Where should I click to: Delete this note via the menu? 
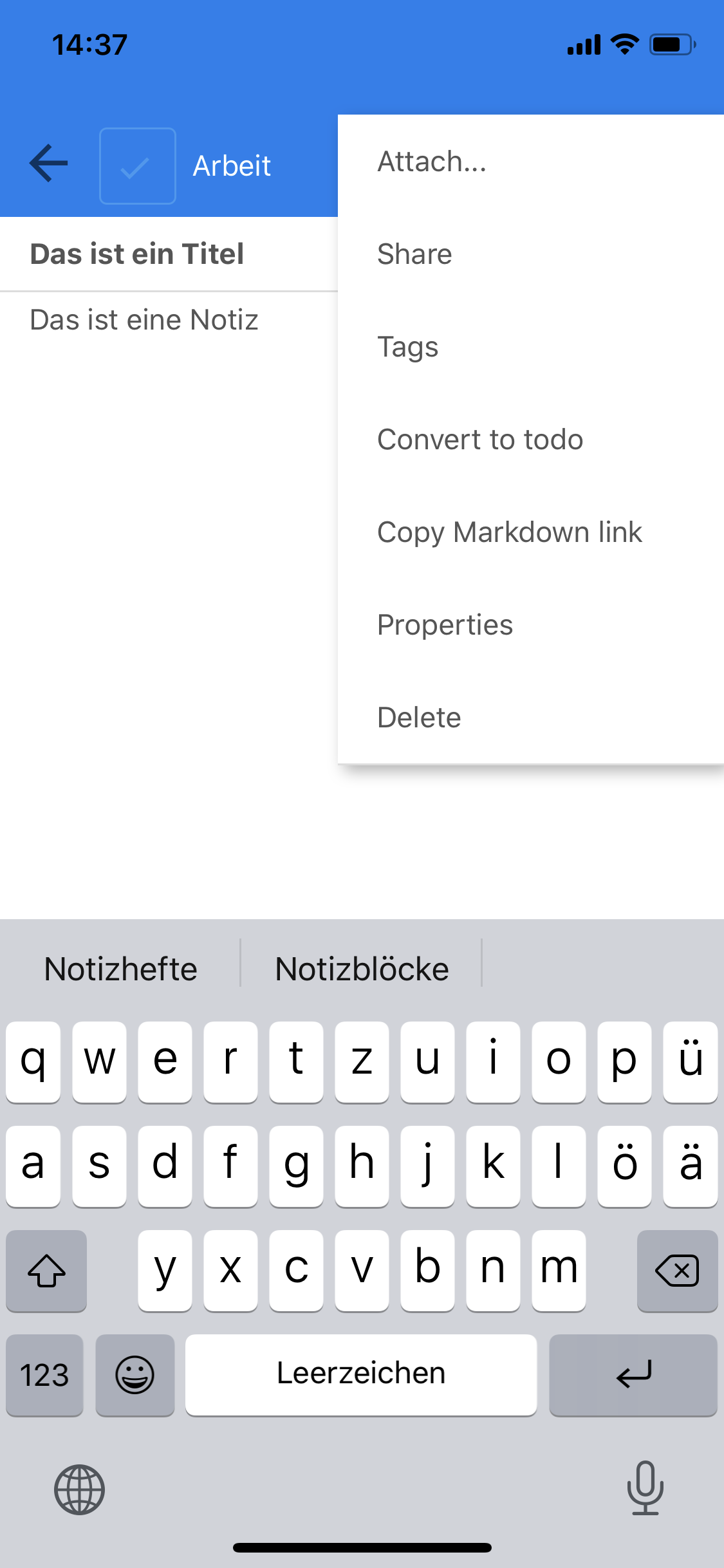(x=419, y=718)
